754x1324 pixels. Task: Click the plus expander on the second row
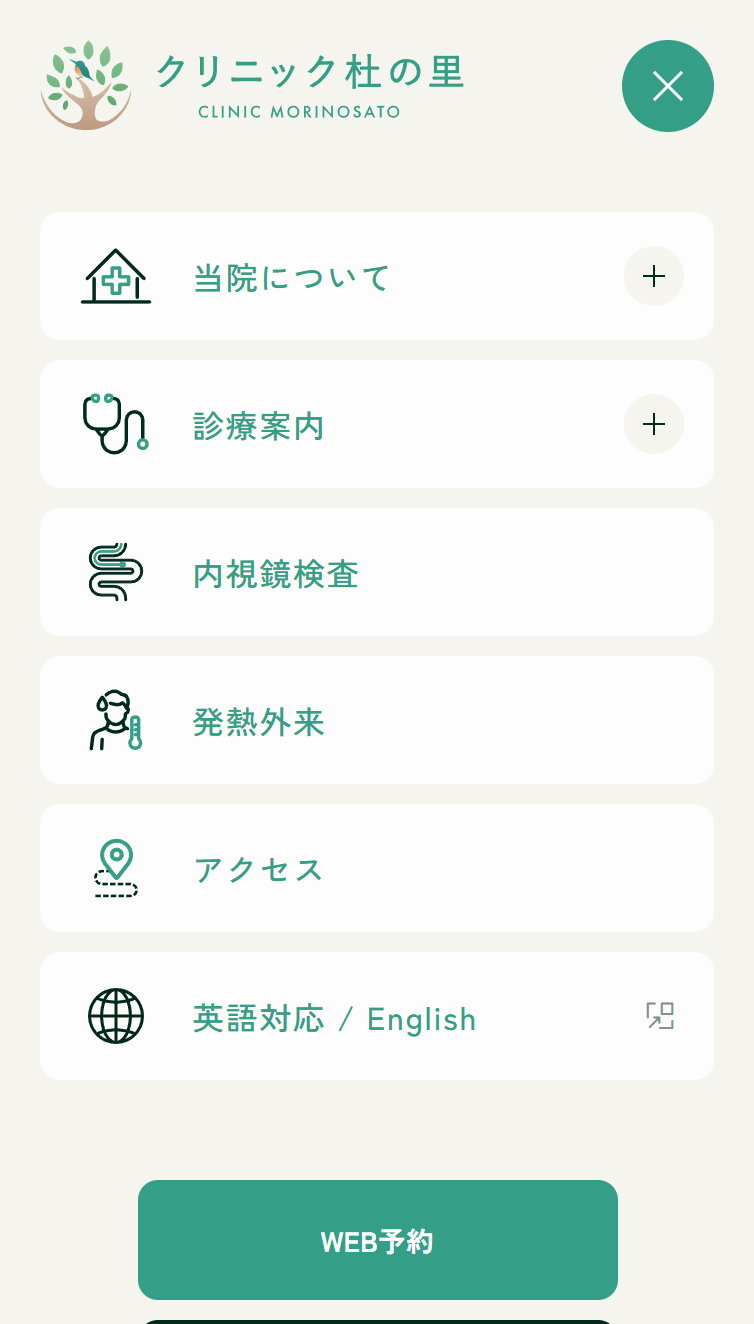[653, 424]
